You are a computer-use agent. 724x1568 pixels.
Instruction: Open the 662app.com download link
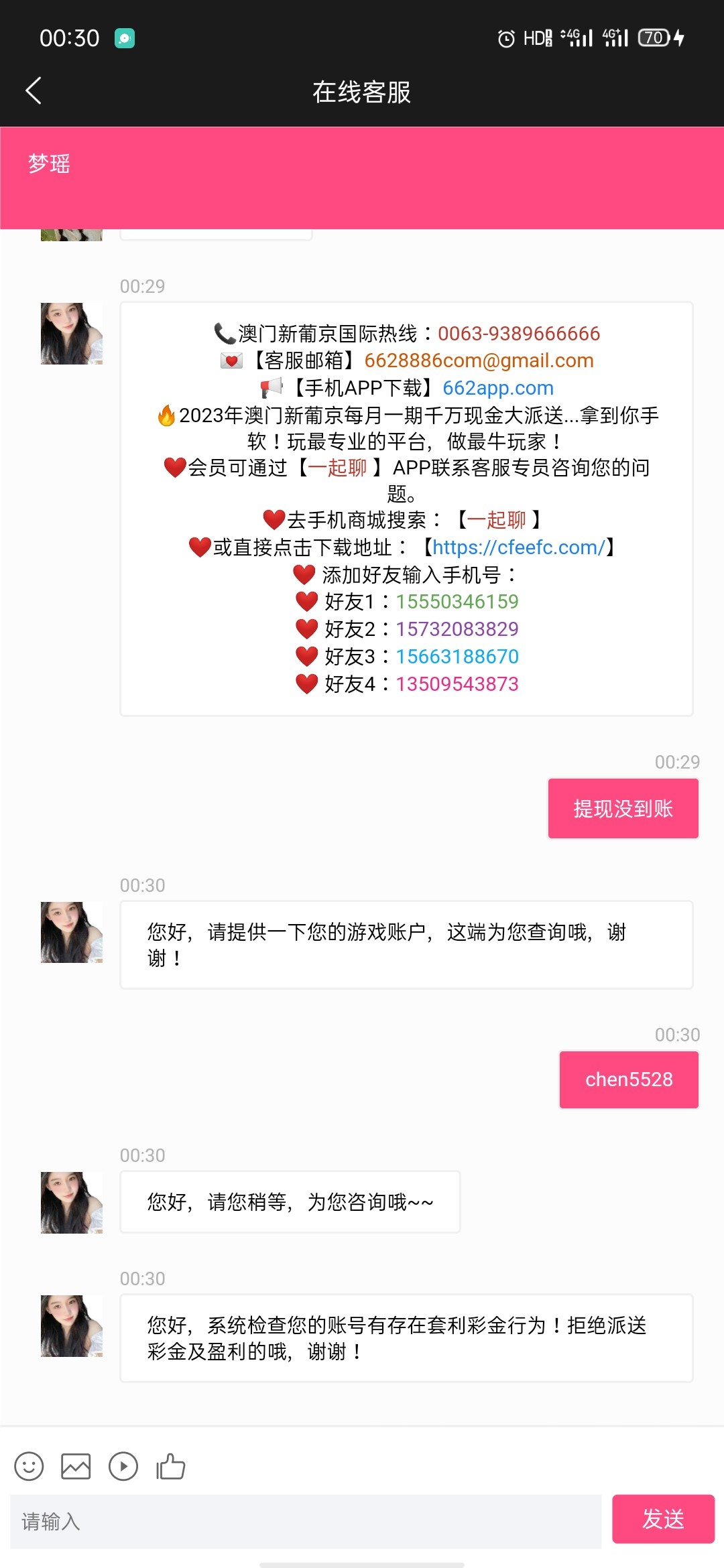498,388
